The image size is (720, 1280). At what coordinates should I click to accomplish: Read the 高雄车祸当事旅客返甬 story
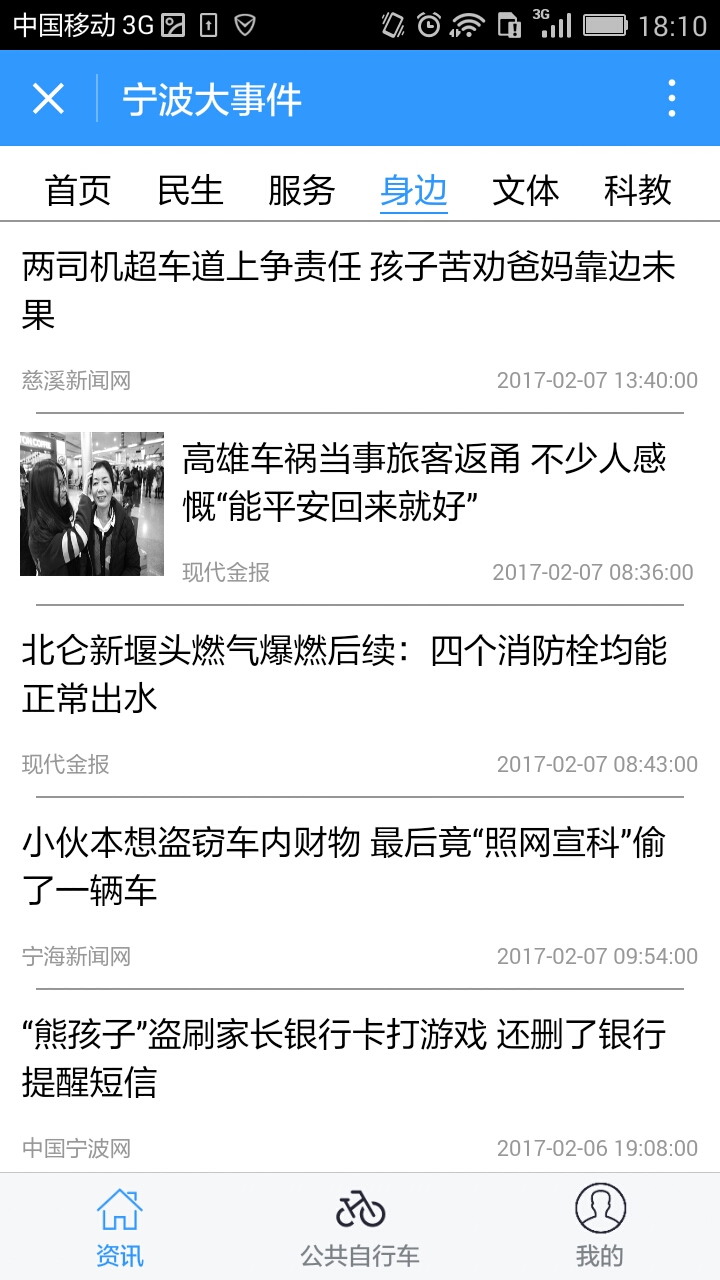click(423, 483)
